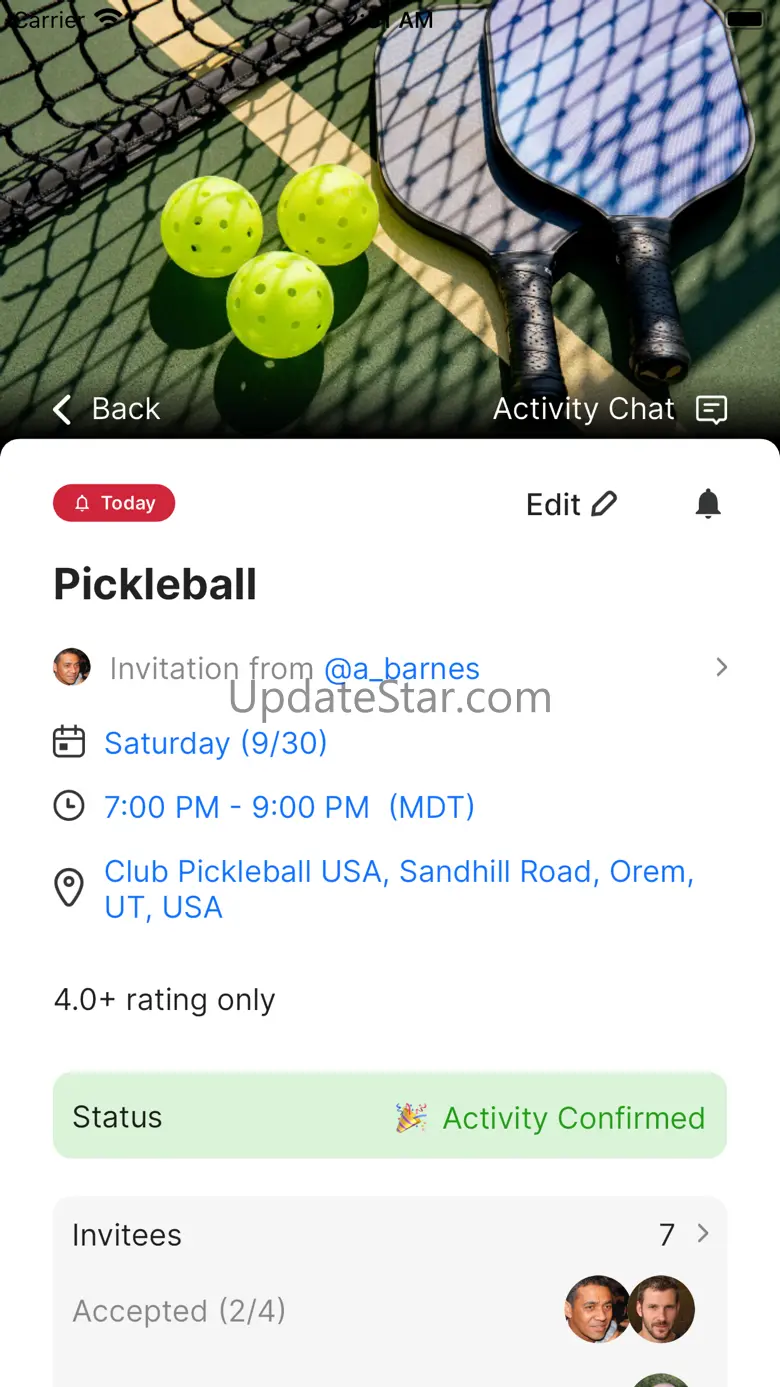Go back to the previous screen
The height and width of the screenshot is (1387, 780).
(107, 409)
